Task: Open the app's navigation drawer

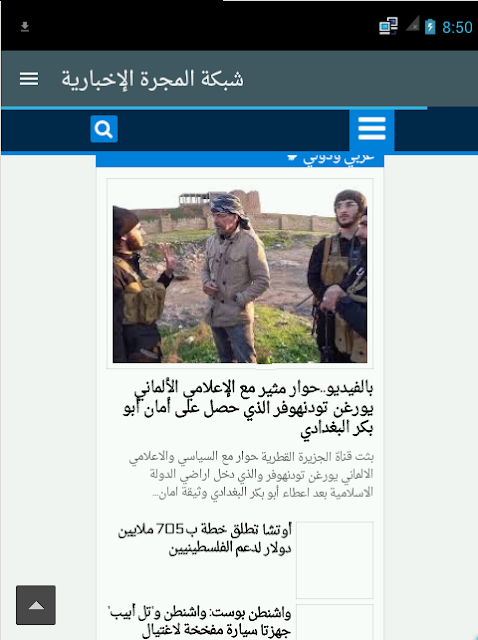Action: coord(29,79)
